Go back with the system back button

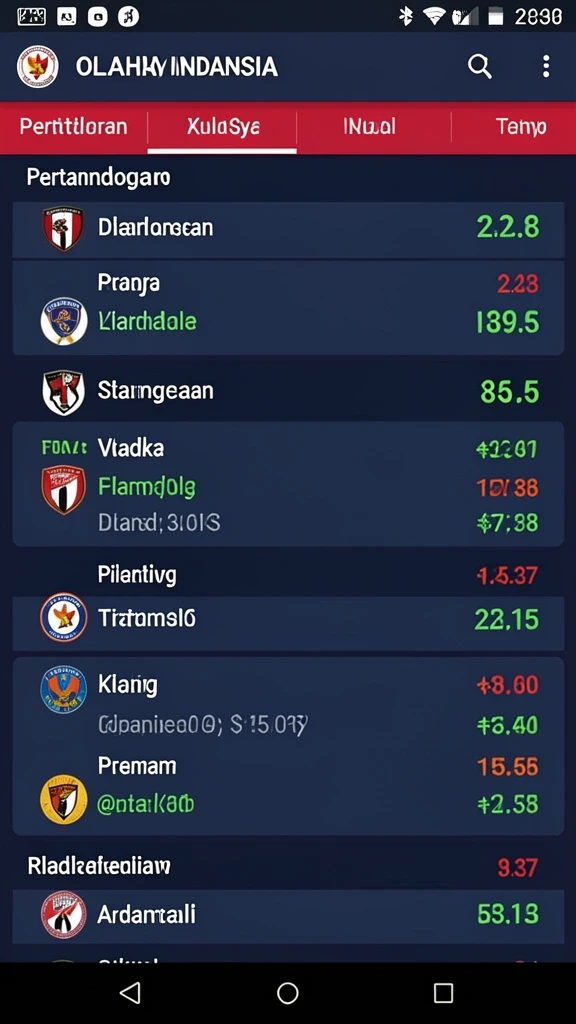131,993
